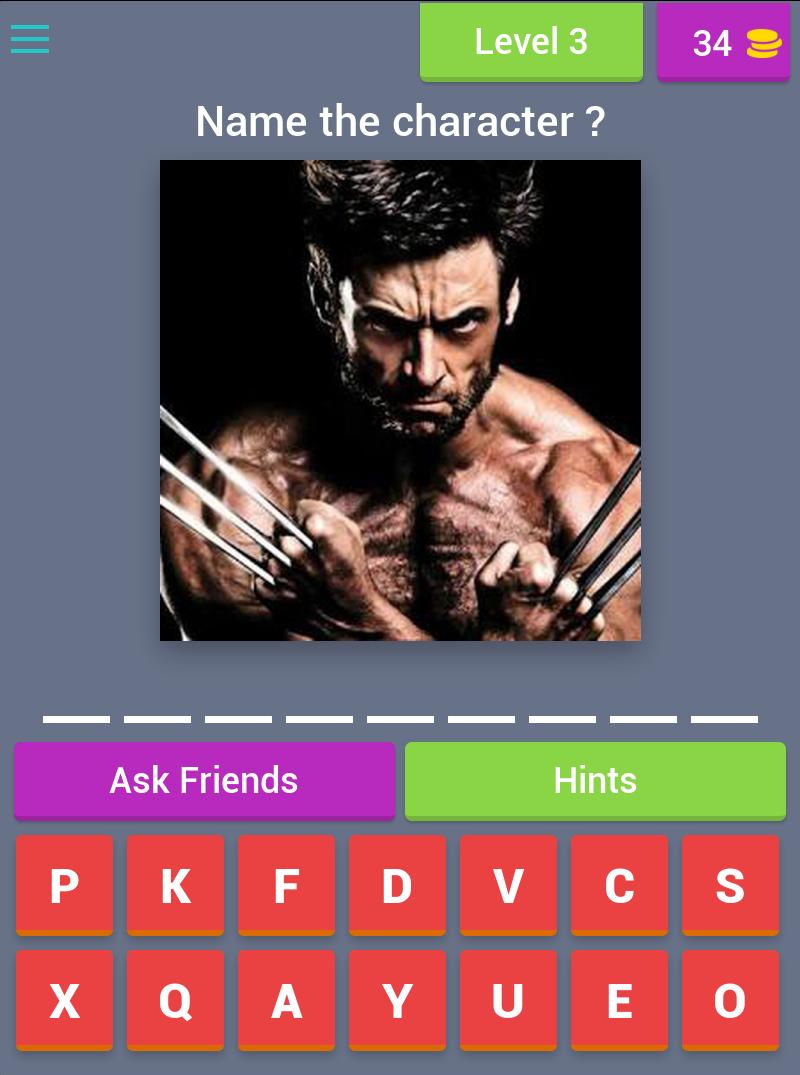This screenshot has height=1075, width=800.
Task: Choose the letter F tile
Action: (x=286, y=885)
